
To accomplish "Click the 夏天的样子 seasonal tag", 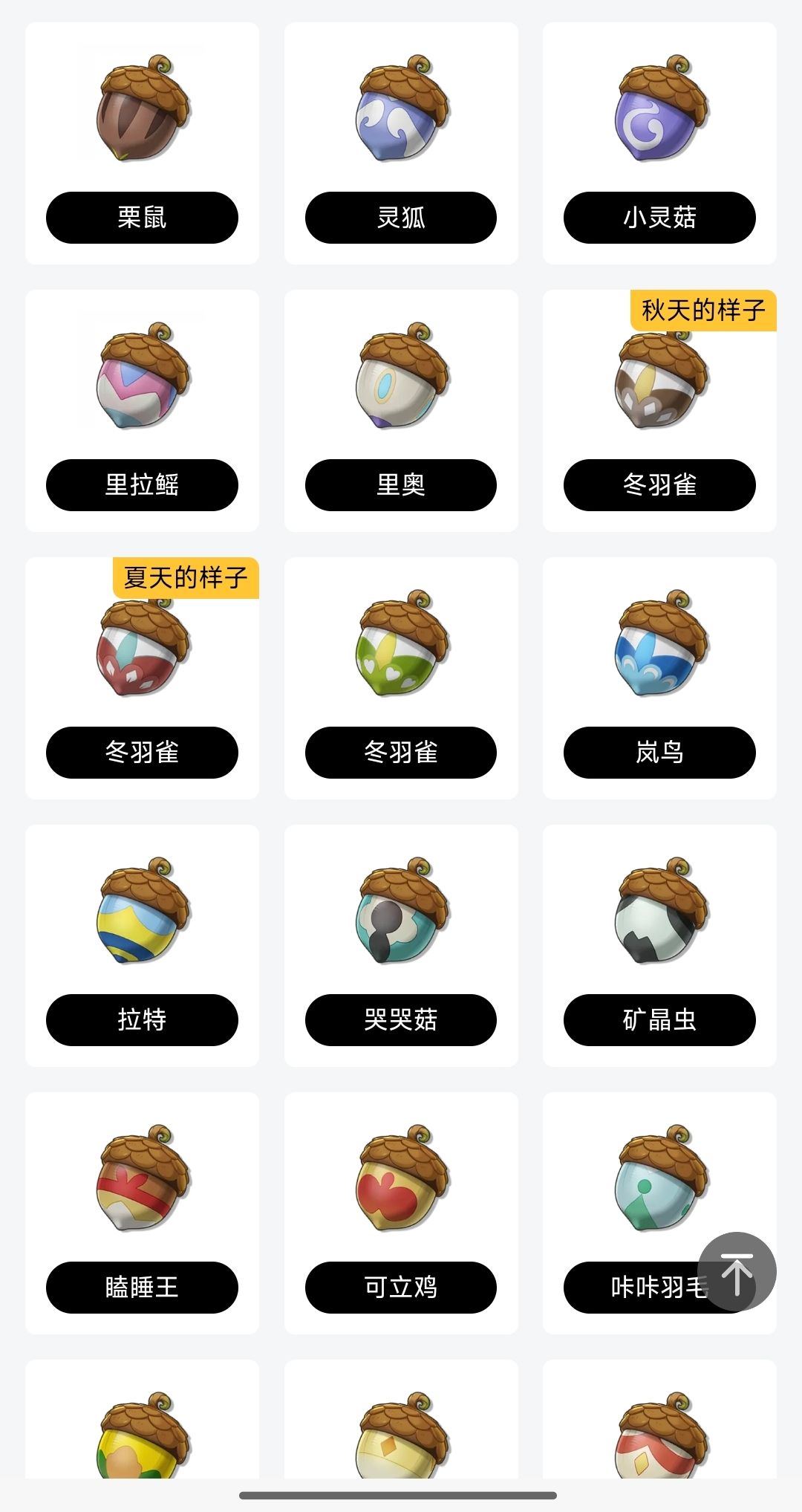I will pos(184,577).
